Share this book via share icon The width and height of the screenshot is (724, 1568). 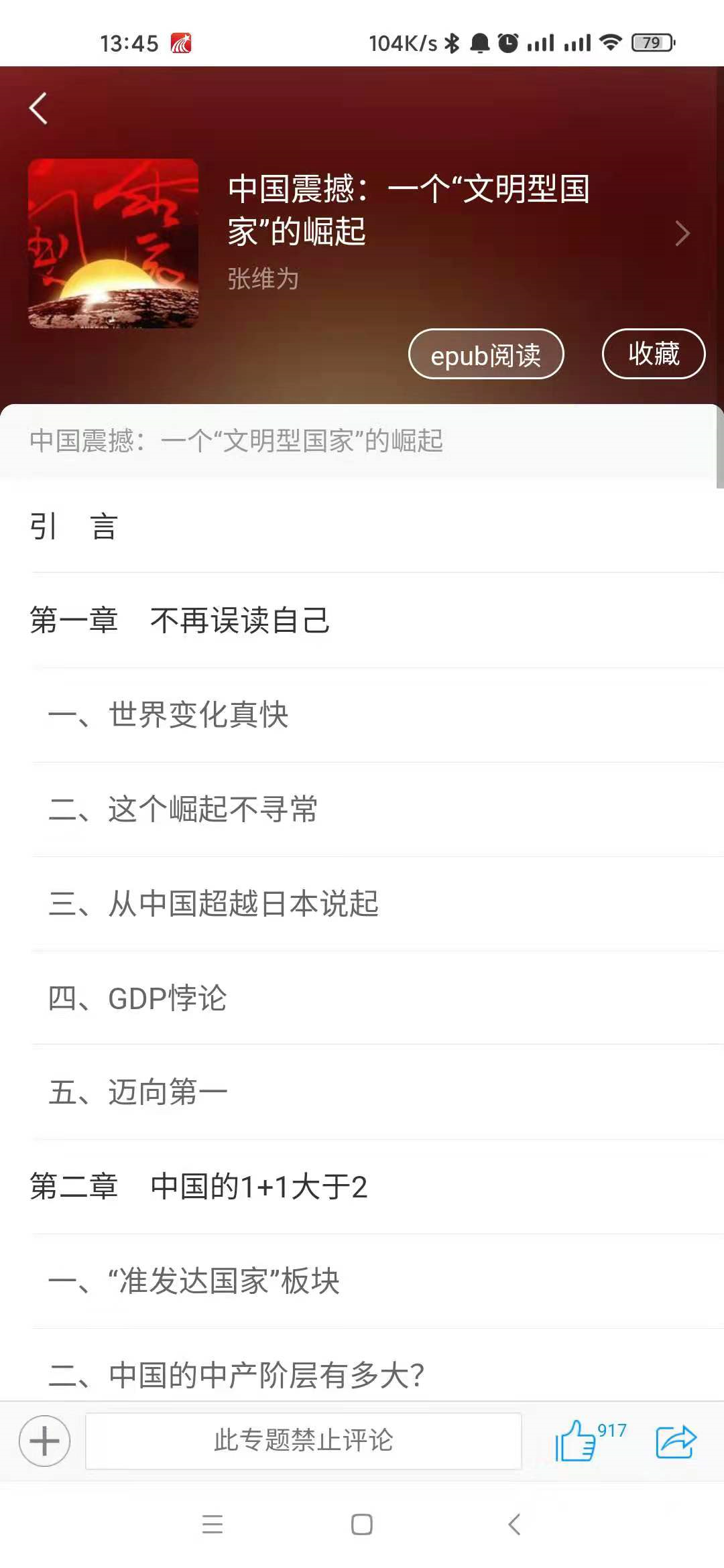pyautogui.click(x=676, y=1441)
